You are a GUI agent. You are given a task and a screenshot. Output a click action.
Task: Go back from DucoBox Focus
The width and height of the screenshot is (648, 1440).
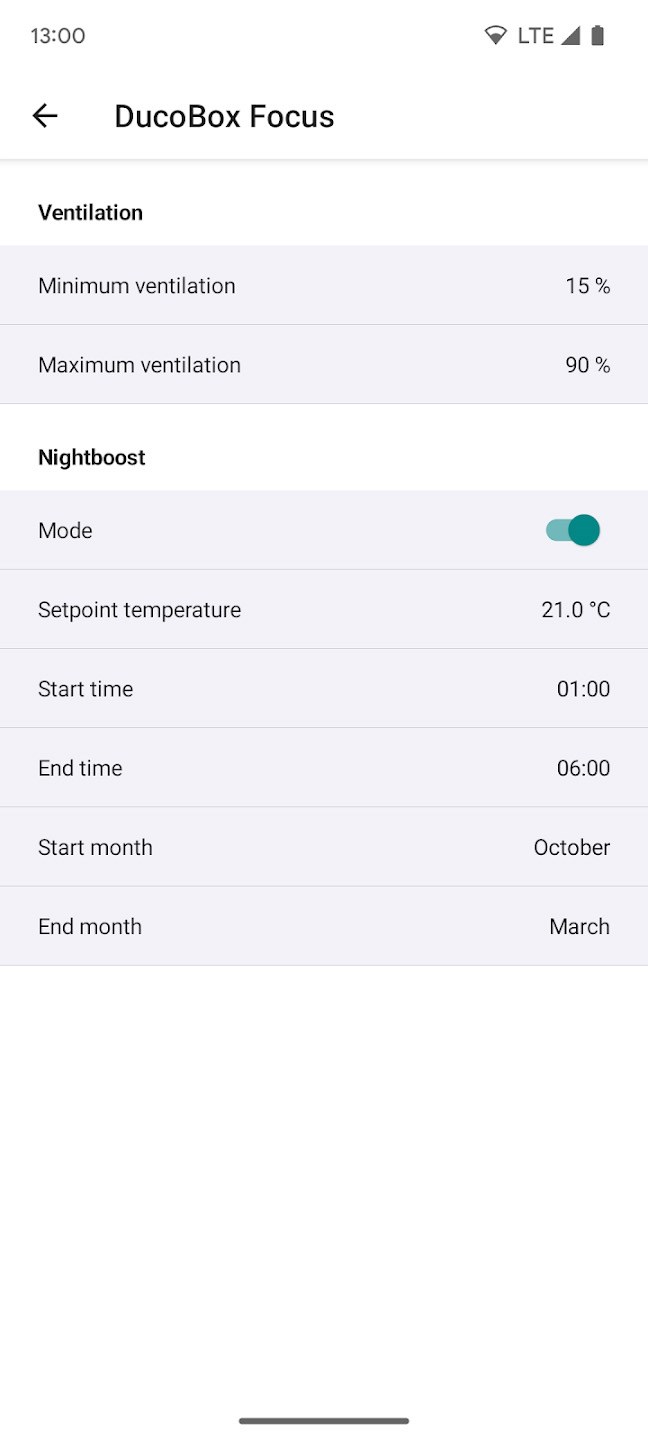pos(45,116)
